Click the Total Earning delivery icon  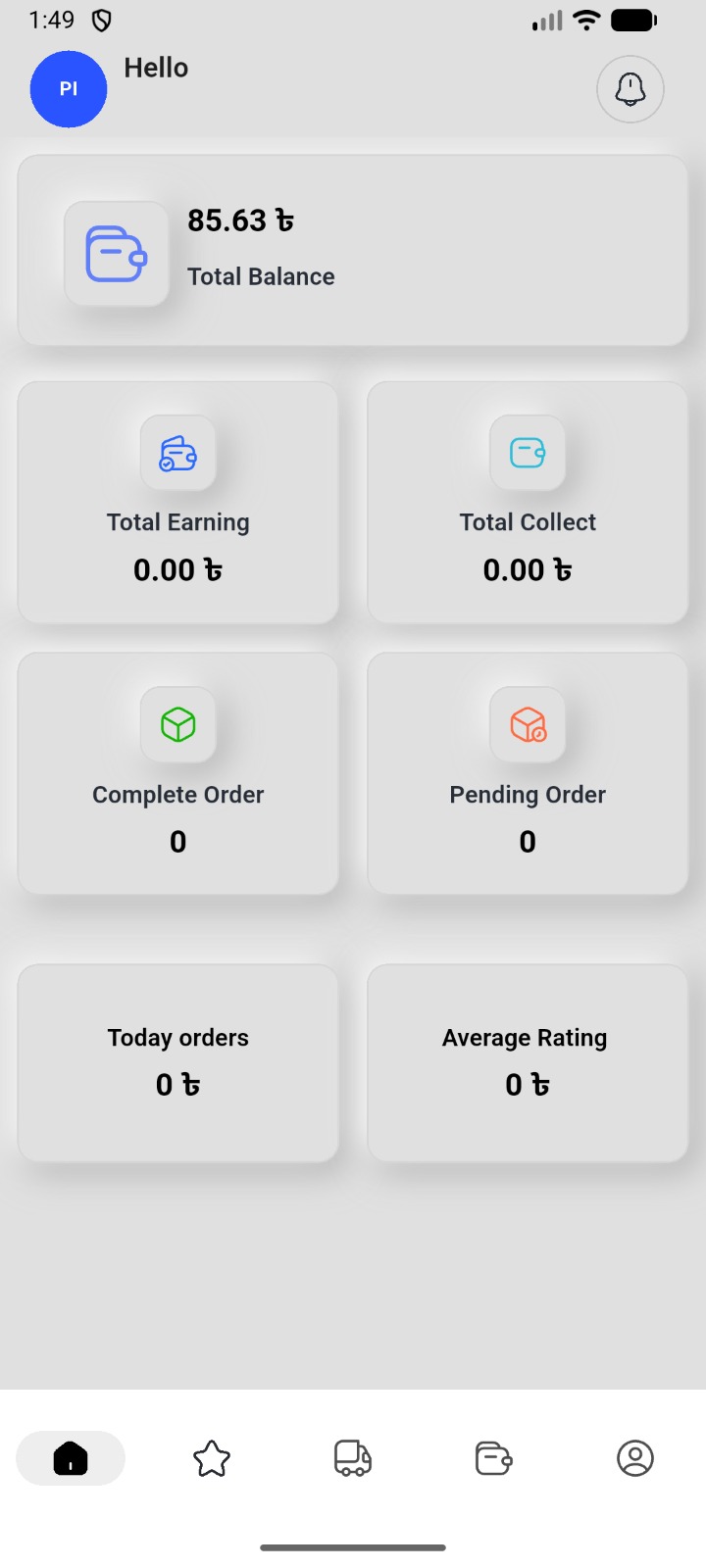pos(177,454)
